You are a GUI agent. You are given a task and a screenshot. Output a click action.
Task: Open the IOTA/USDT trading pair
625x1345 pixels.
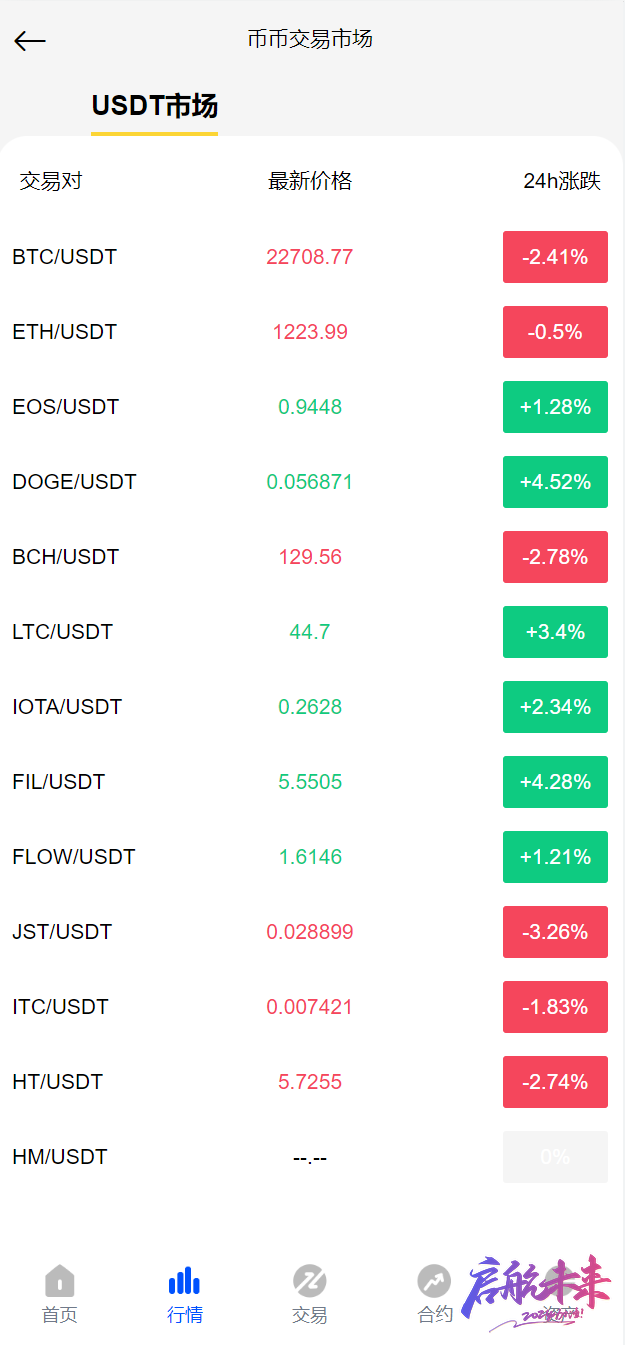(x=312, y=707)
